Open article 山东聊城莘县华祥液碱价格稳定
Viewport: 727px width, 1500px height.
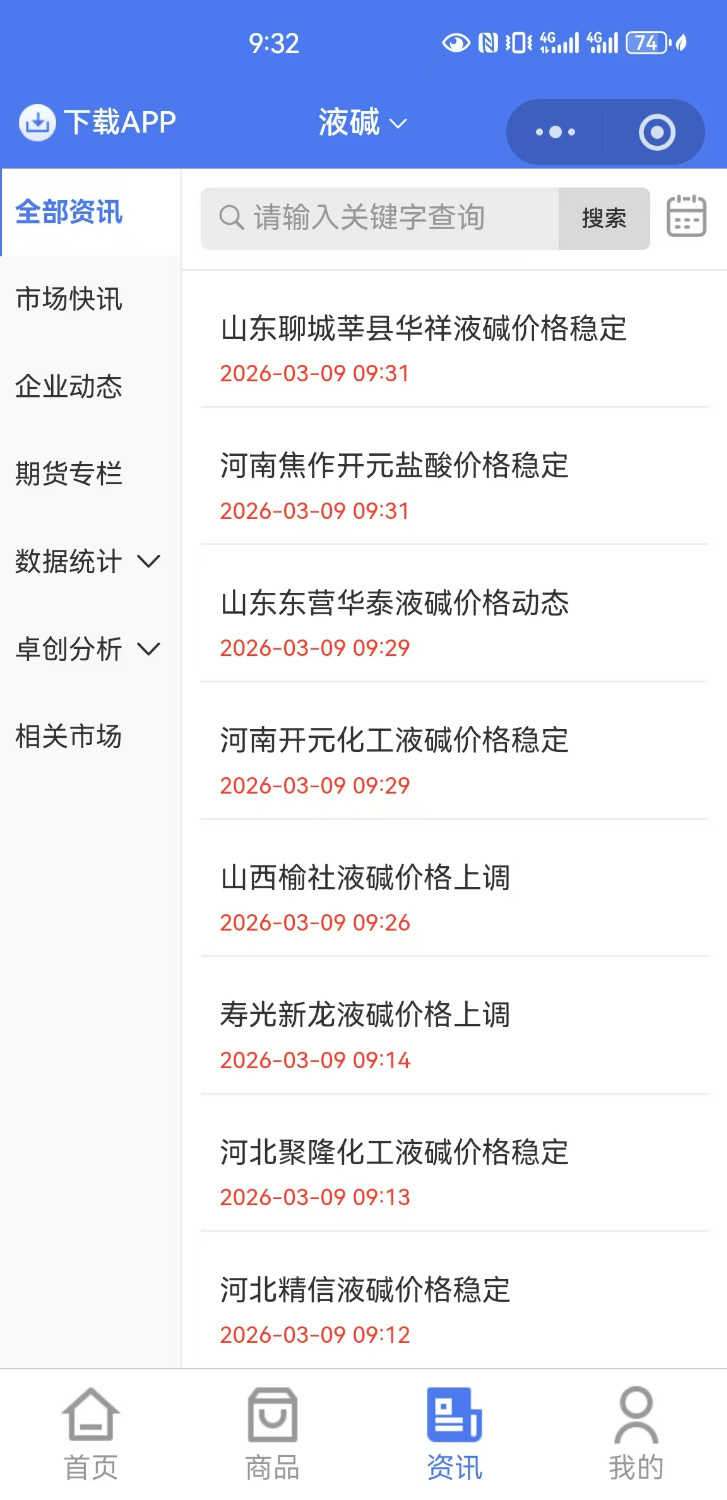[423, 328]
